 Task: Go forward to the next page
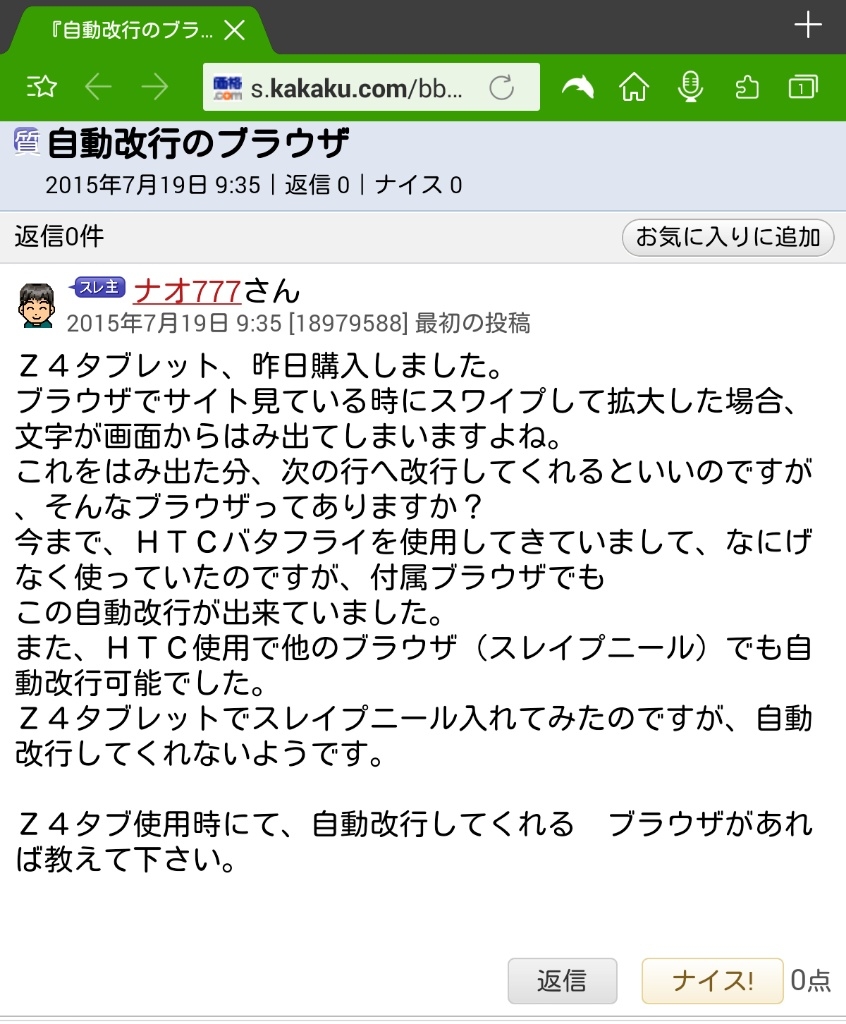(155, 88)
